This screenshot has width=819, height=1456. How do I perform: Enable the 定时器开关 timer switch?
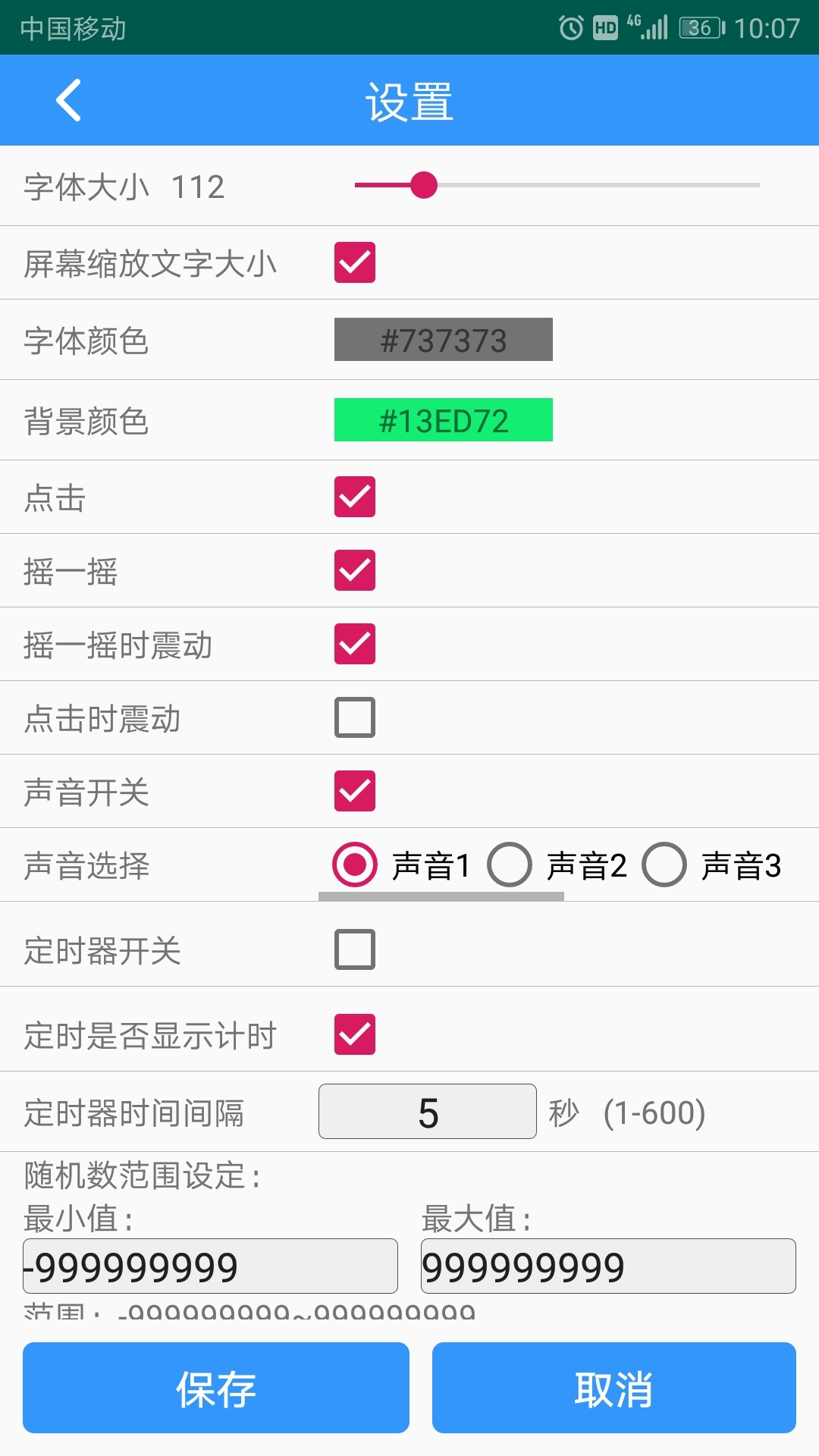(x=355, y=948)
